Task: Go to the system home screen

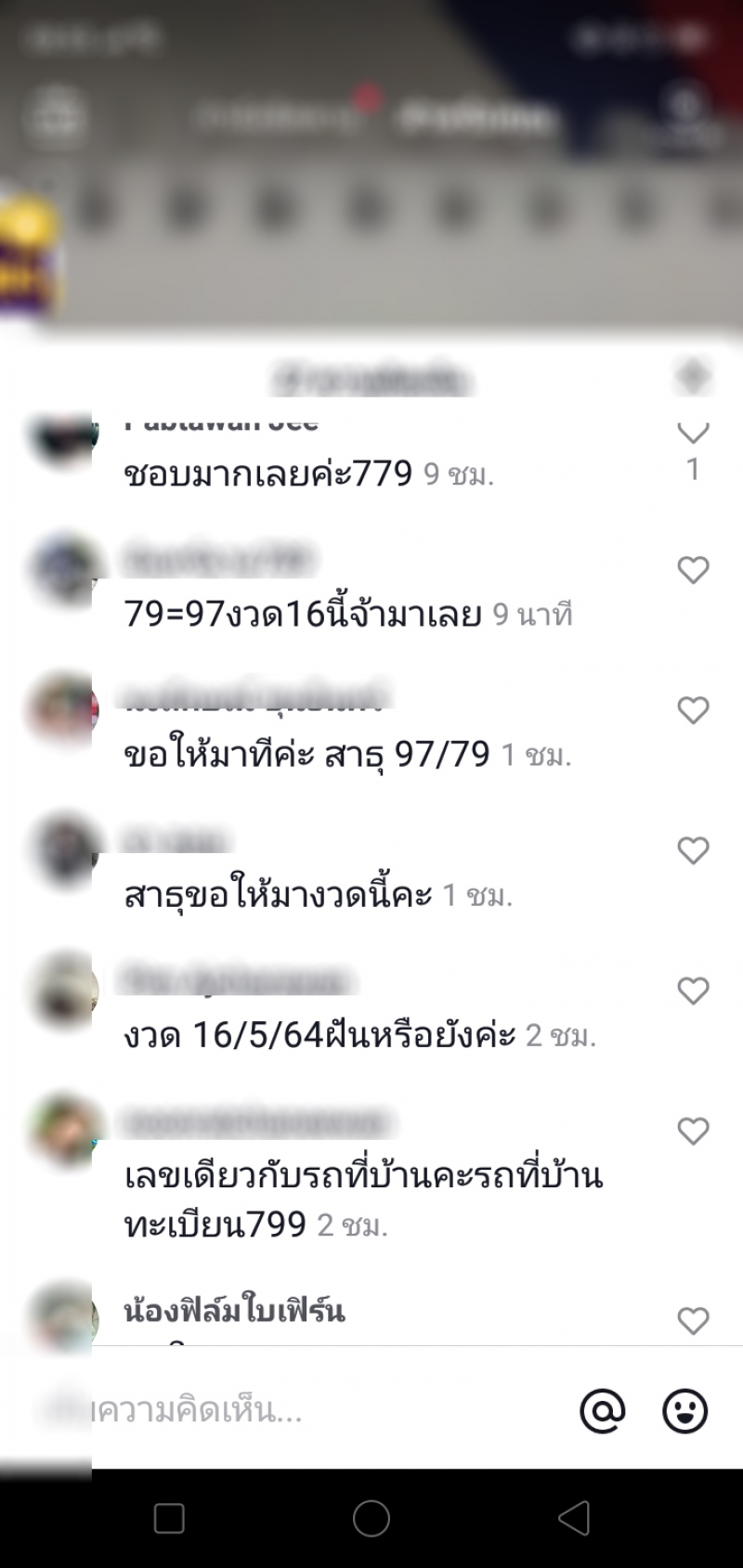Action: click(371, 1519)
